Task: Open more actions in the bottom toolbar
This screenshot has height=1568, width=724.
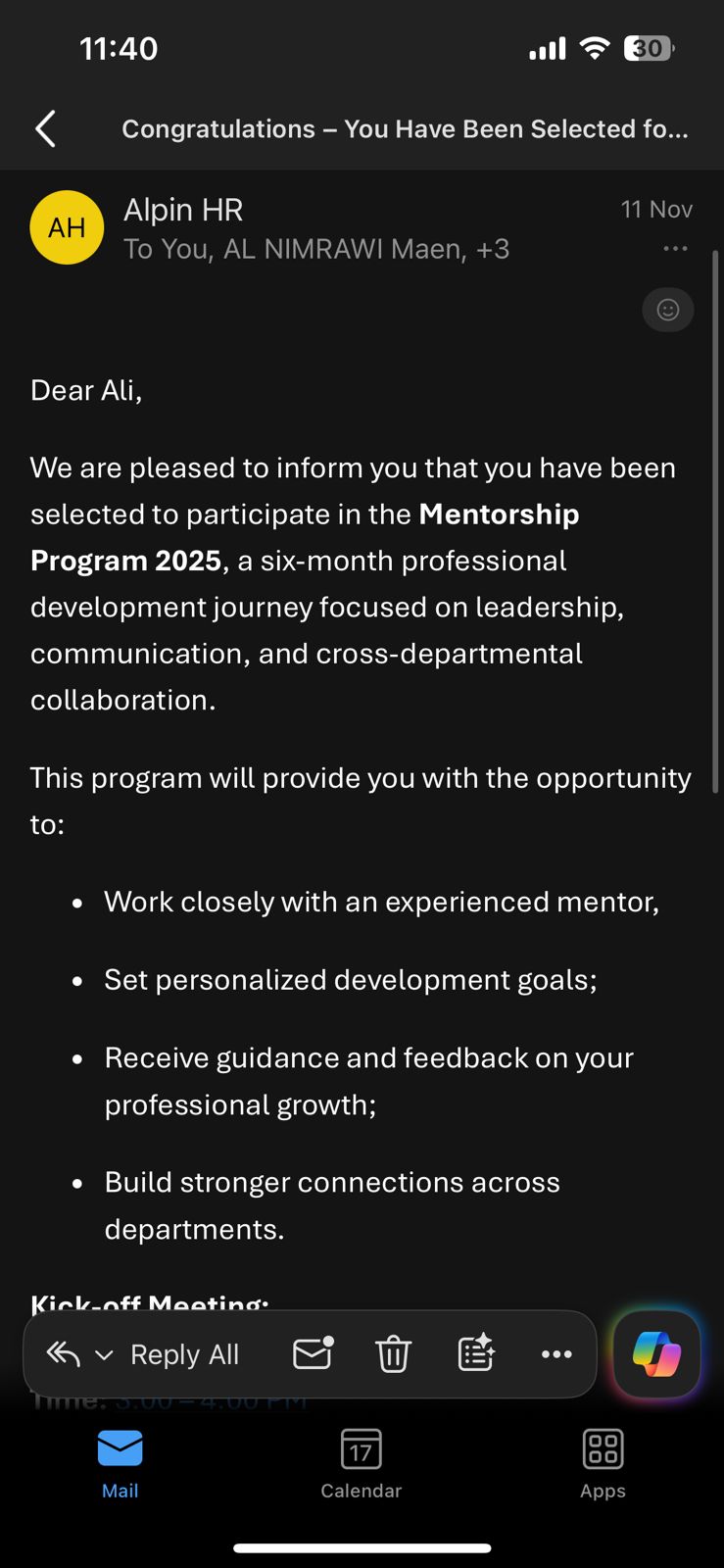Action: pyautogui.click(x=556, y=1354)
